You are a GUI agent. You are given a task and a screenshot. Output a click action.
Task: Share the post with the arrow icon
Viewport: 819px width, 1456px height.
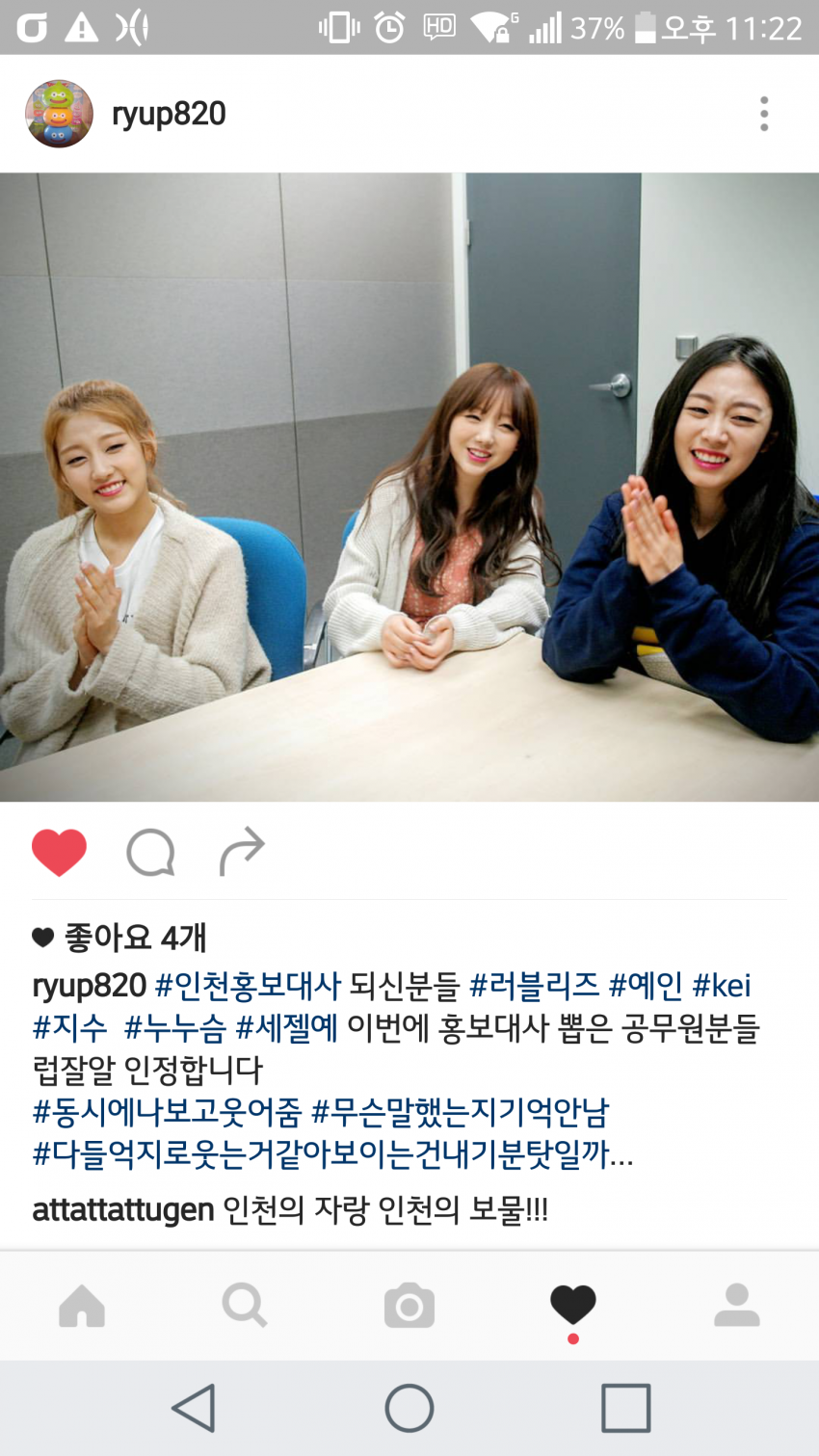[x=241, y=852]
